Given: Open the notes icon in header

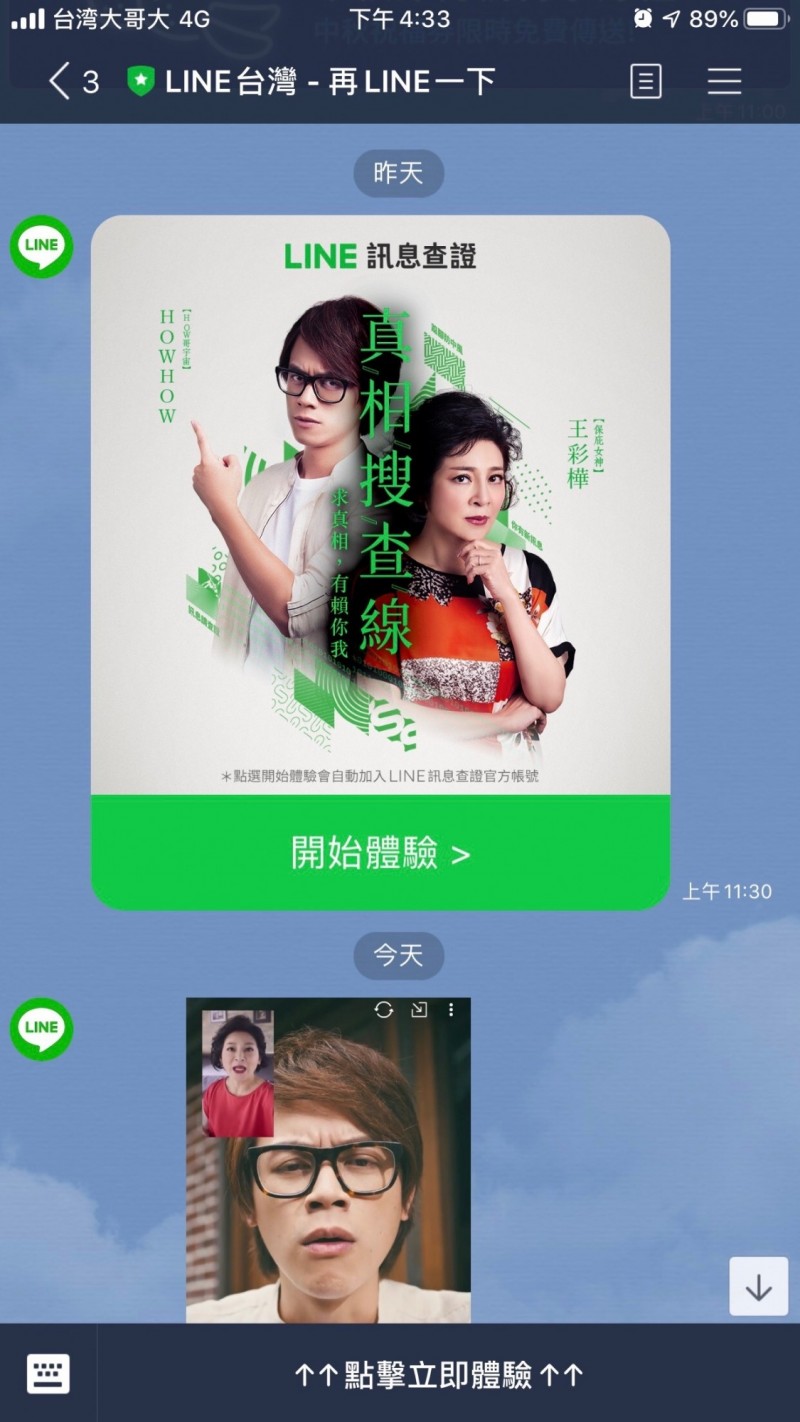Looking at the screenshot, I should pyautogui.click(x=646, y=82).
